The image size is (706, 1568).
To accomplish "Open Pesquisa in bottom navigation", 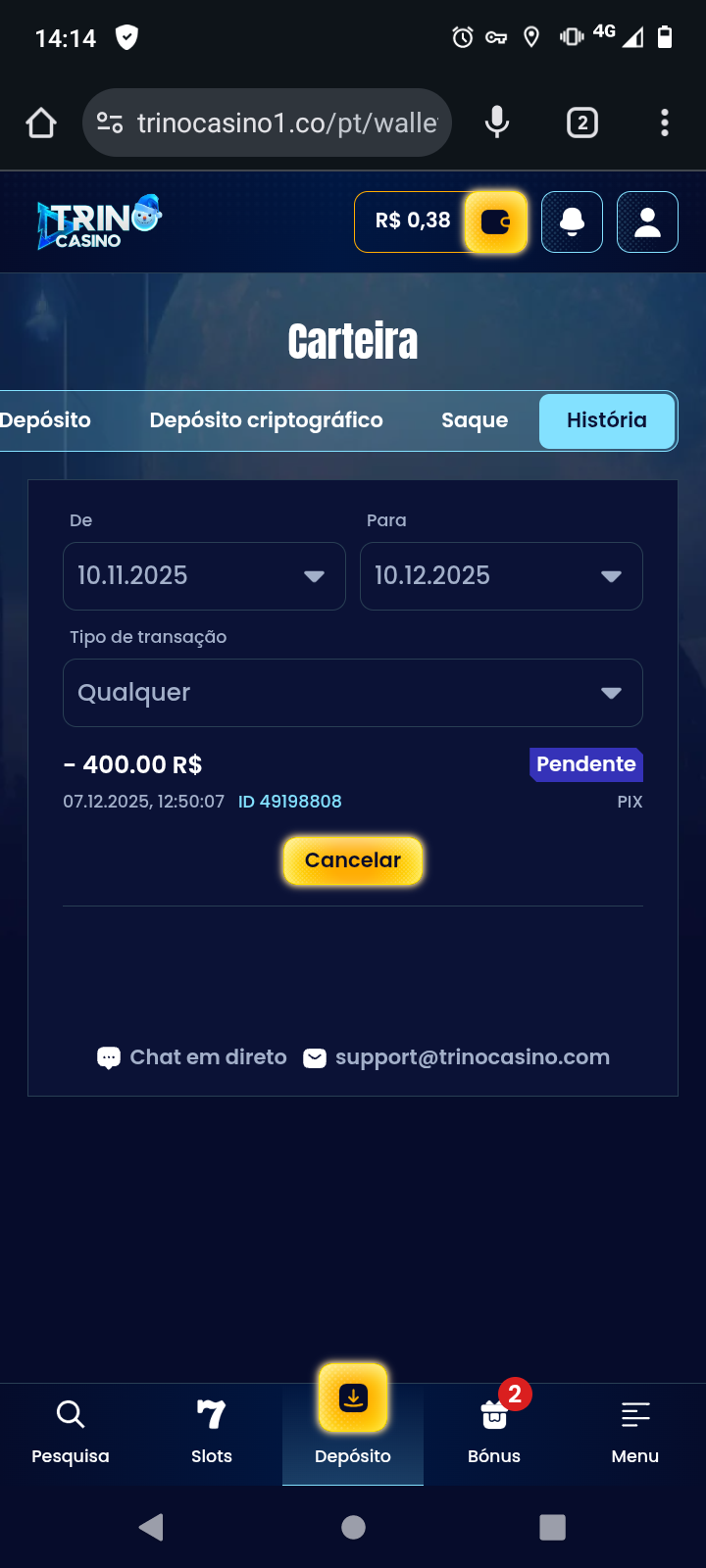I will pyautogui.click(x=71, y=1432).
